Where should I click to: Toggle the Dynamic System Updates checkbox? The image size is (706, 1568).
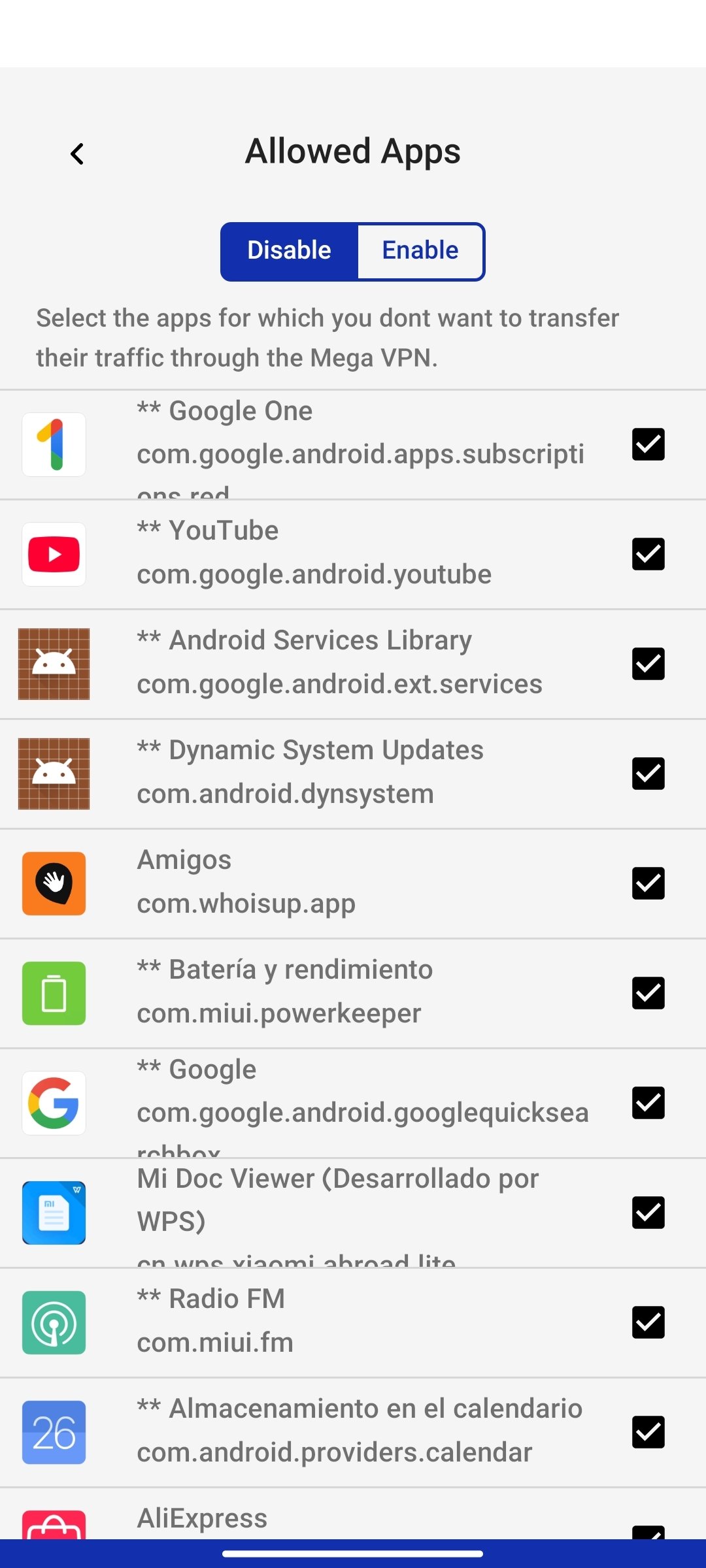pyautogui.click(x=648, y=774)
